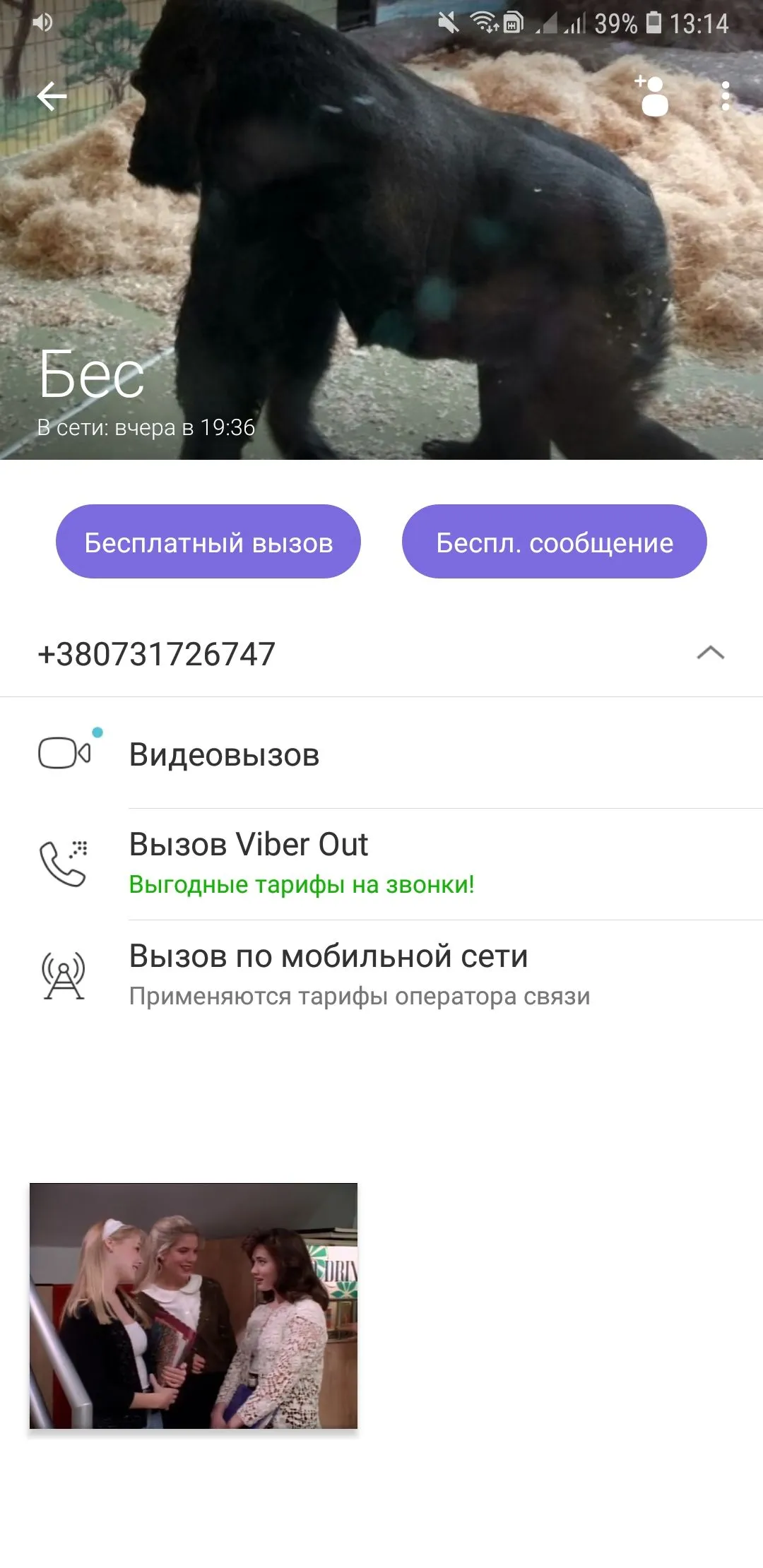Choose Вызов по мобильной сети
Viewport: 763px width, 1568px height.
[x=329, y=973]
